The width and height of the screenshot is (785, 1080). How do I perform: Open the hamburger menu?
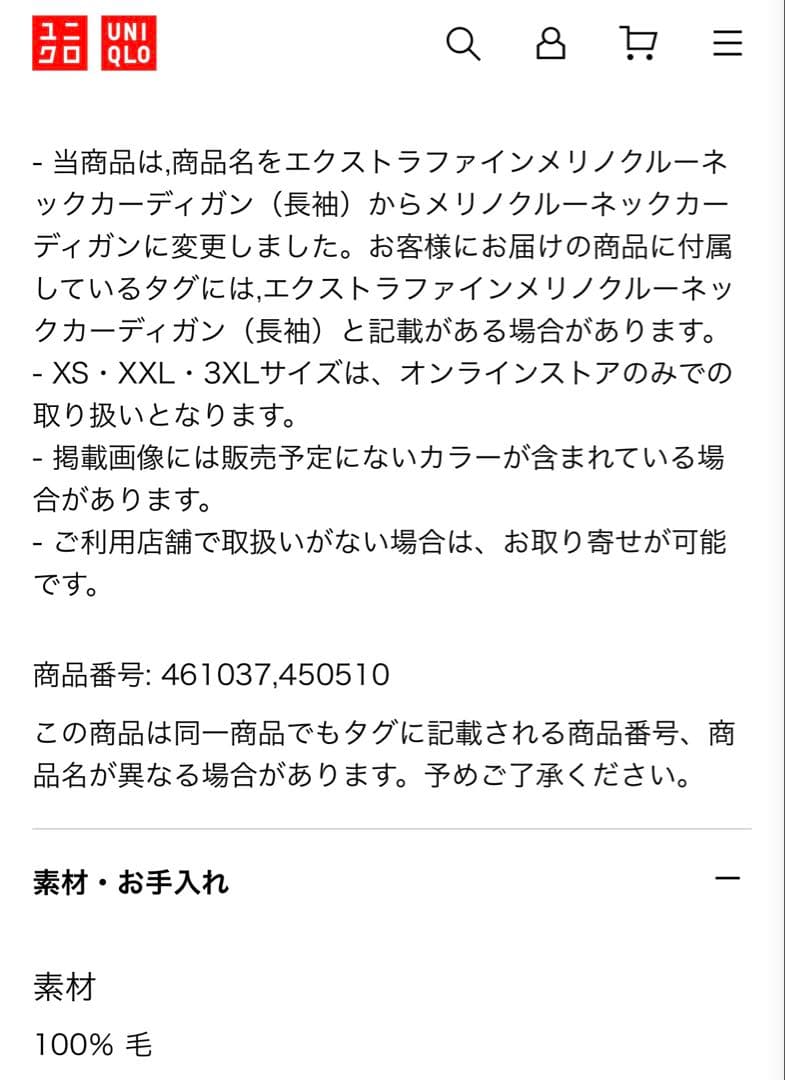pyautogui.click(x=727, y=44)
